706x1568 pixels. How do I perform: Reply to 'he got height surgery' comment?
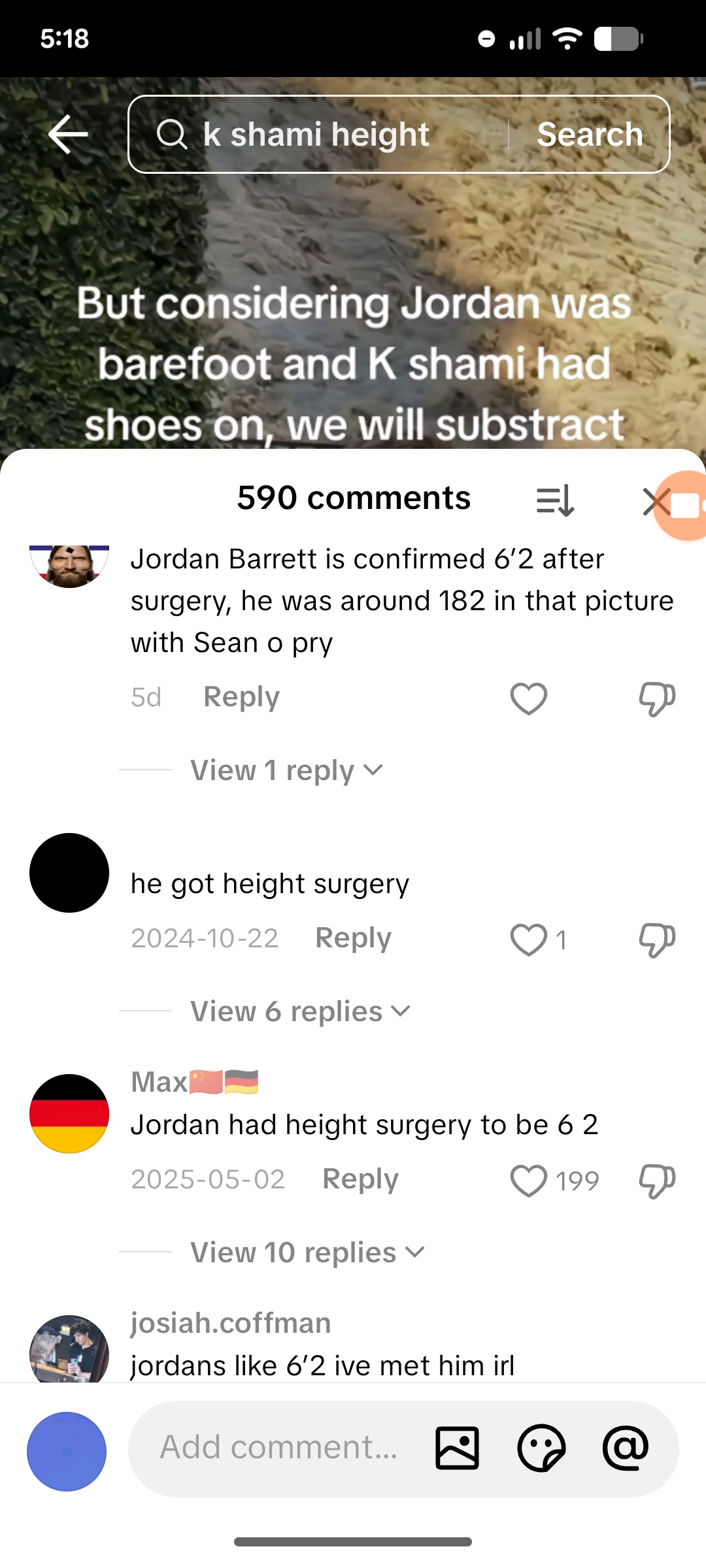(x=353, y=938)
